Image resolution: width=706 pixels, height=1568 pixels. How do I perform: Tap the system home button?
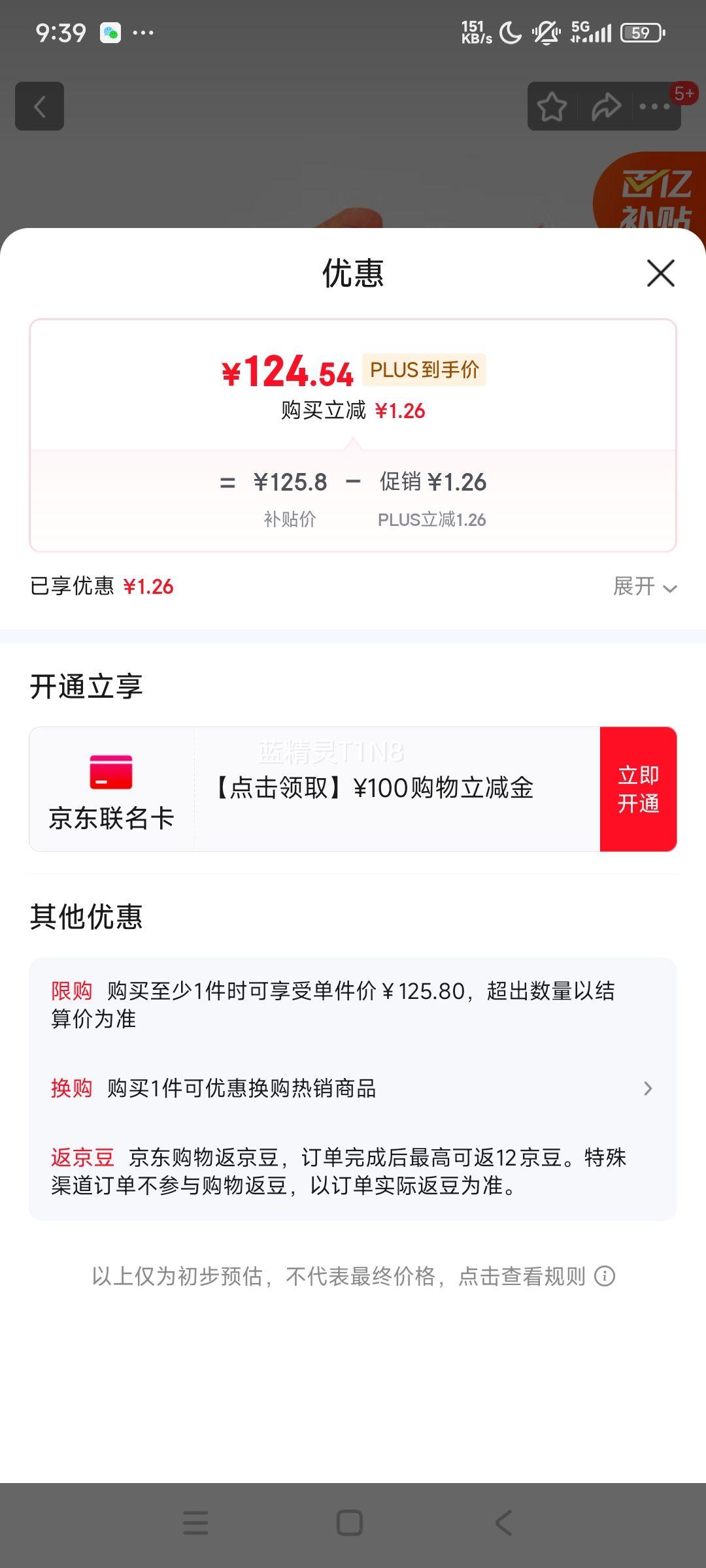(x=350, y=1523)
